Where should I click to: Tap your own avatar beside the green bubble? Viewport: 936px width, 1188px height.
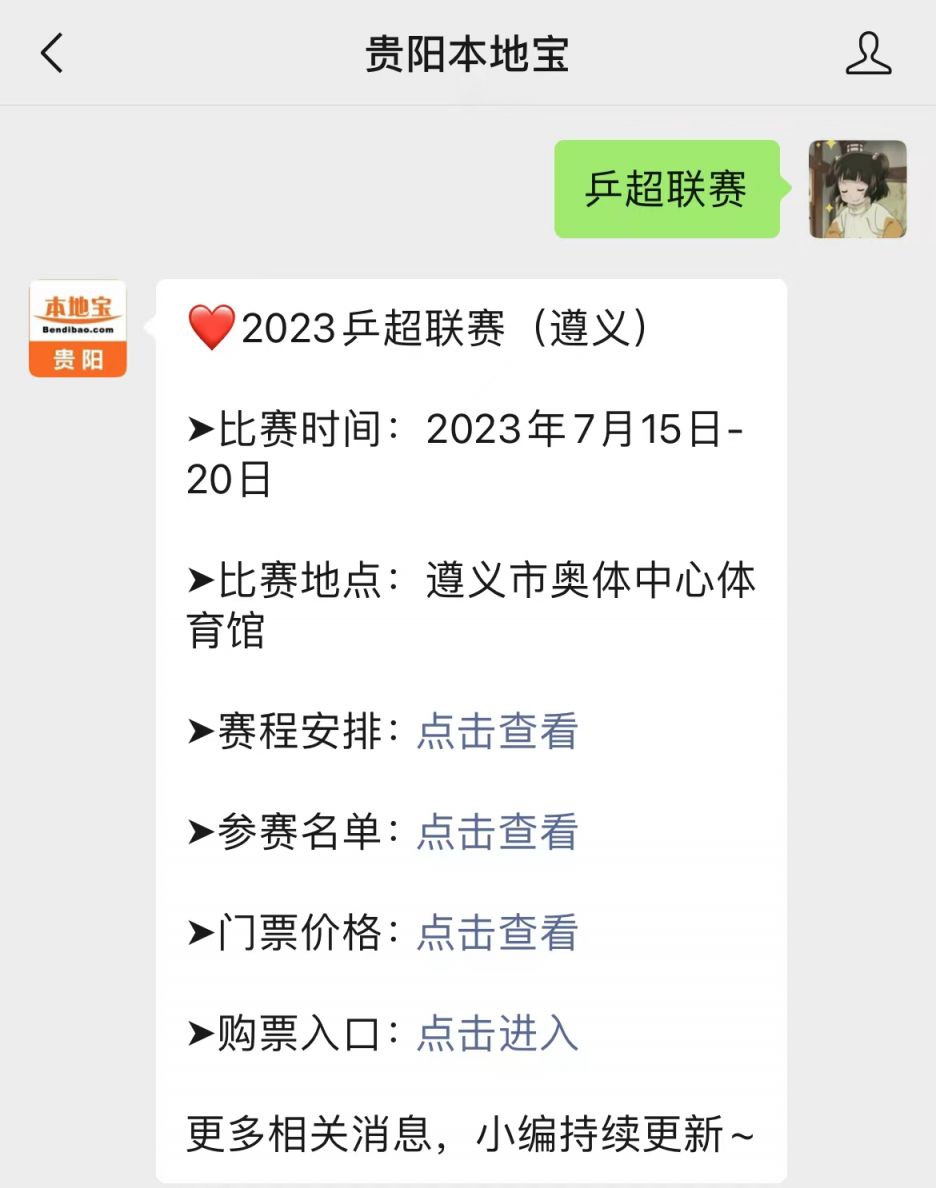tap(858, 191)
